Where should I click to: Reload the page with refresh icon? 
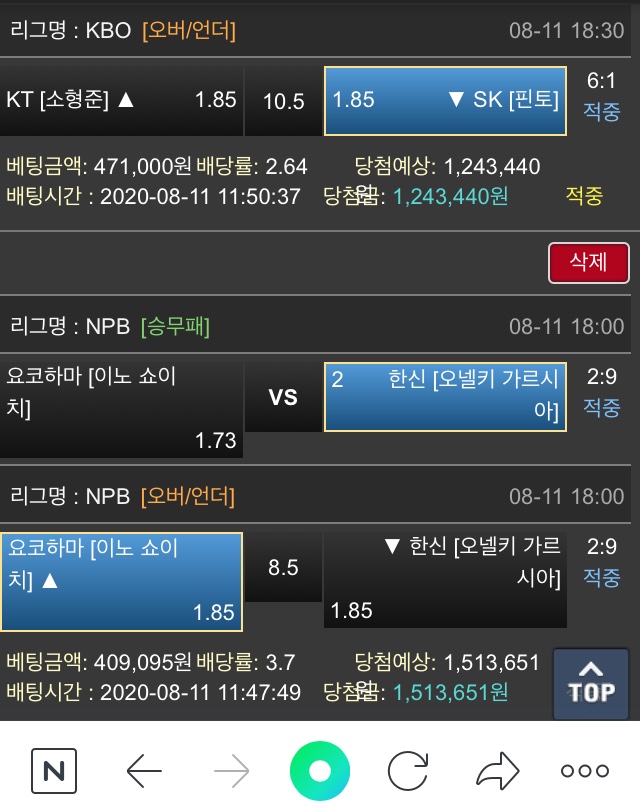click(408, 771)
